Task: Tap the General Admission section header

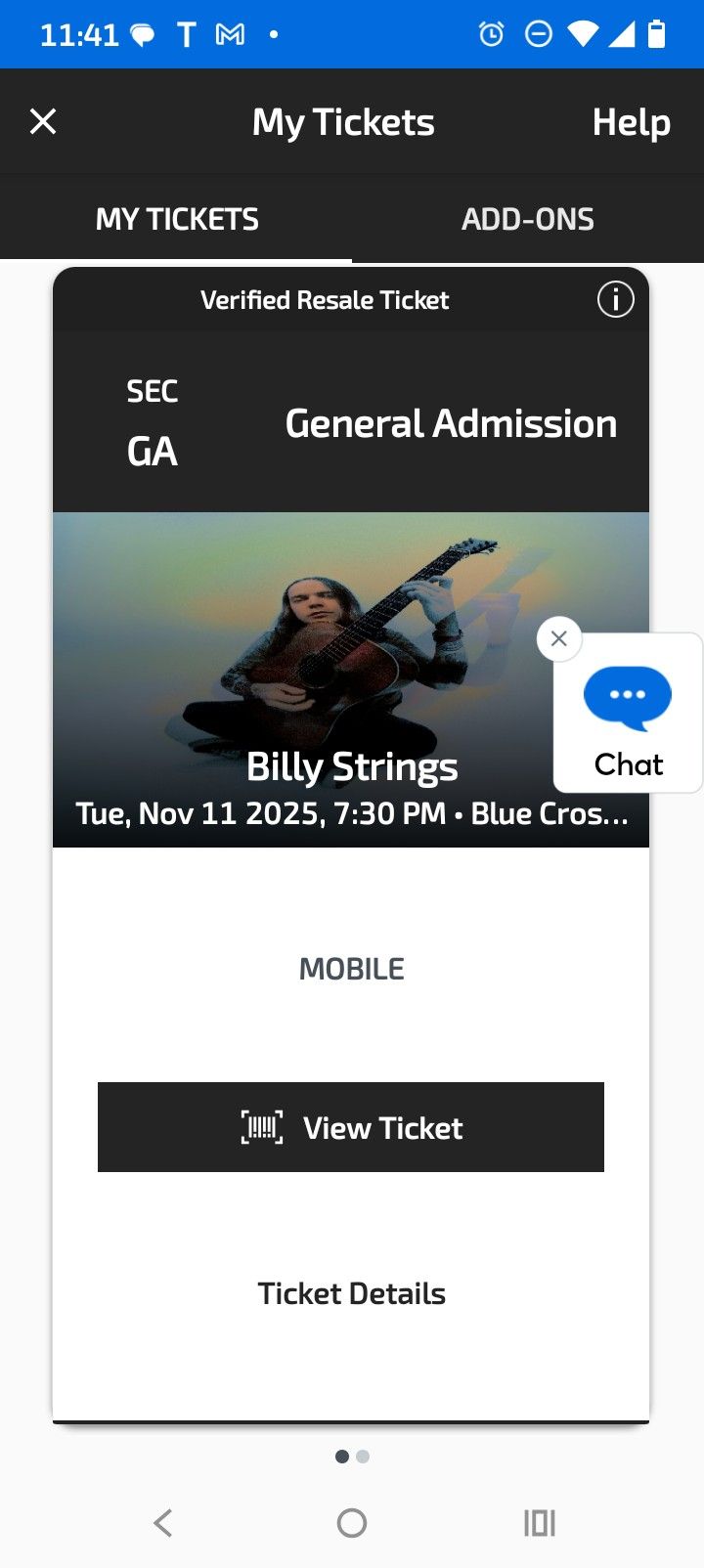Action: (450, 423)
